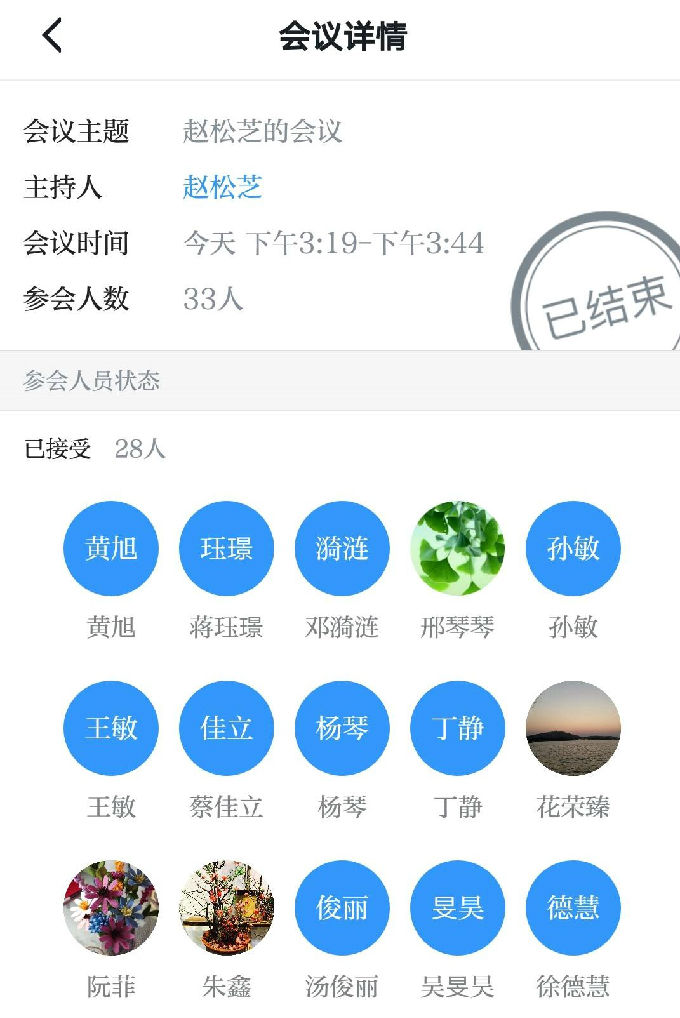Select attendee 杨琴's avatar
Screen dimensions: 680x1018
pyautogui.click(x=342, y=728)
